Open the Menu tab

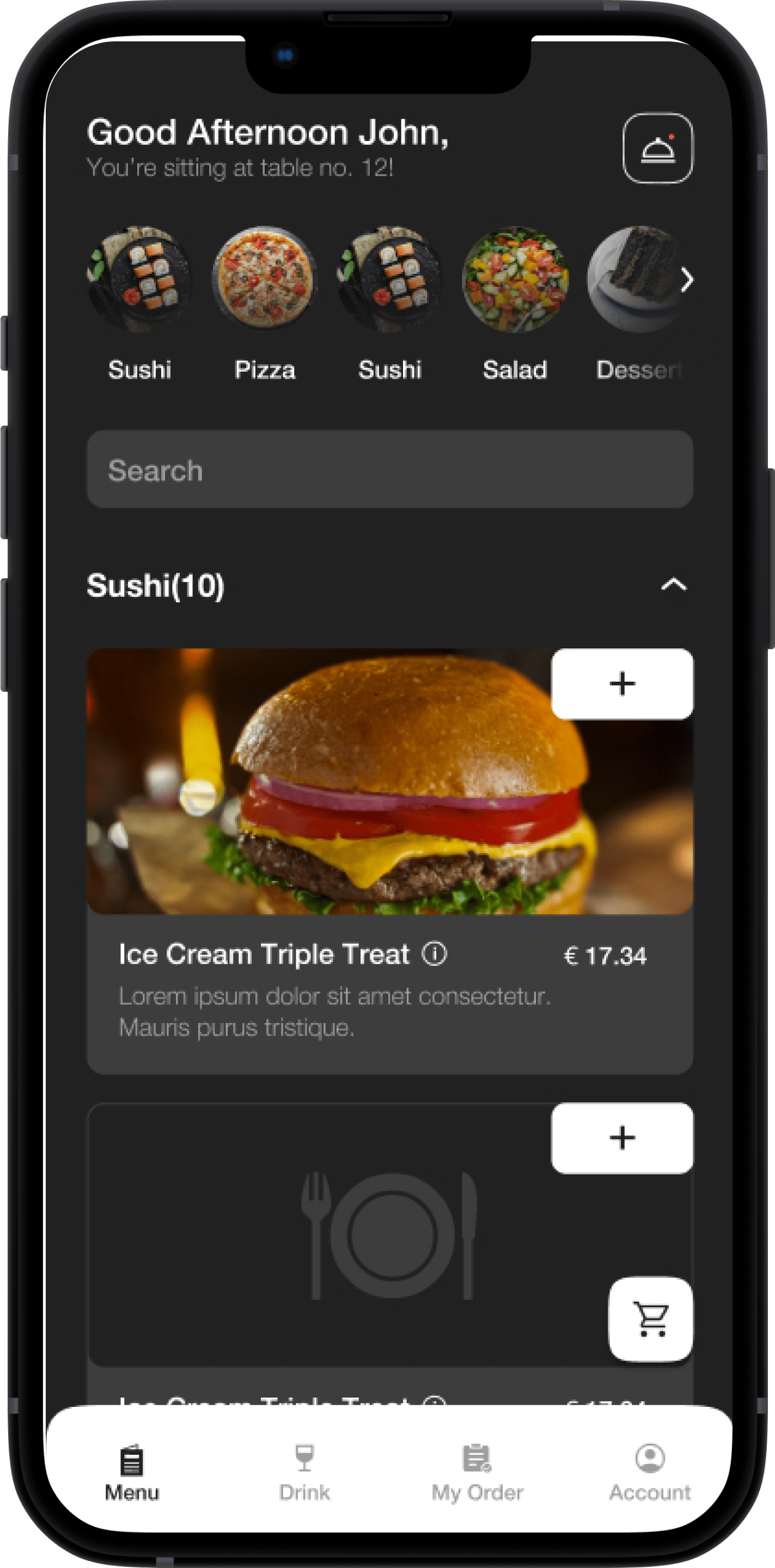click(132, 1473)
